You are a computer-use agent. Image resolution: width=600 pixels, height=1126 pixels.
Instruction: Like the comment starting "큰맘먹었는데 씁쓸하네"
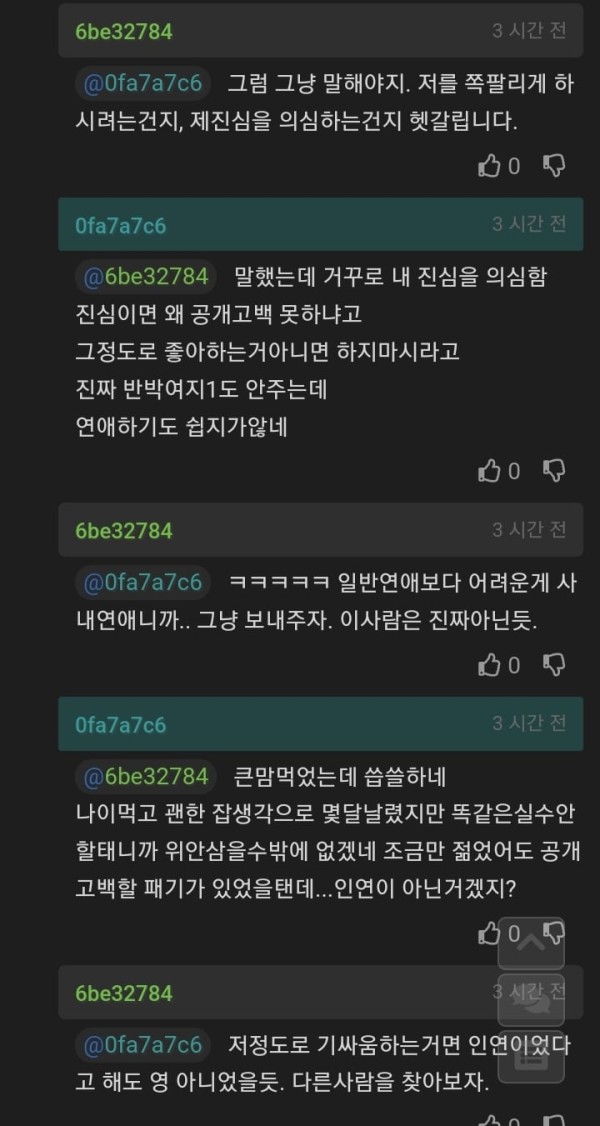pyautogui.click(x=489, y=934)
